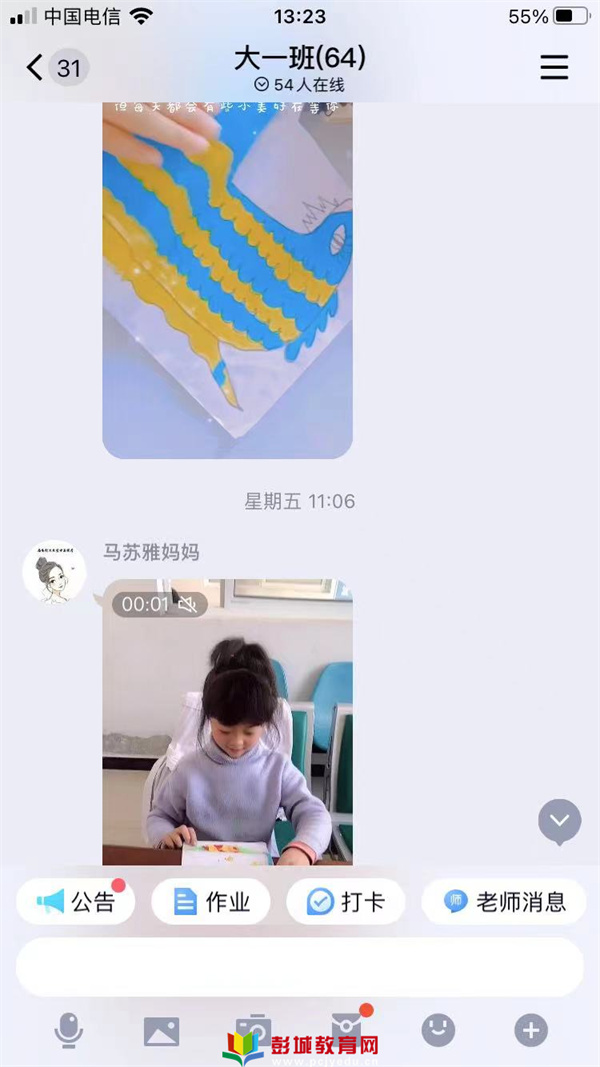View 马苏雅妈妈's profile avatar
This screenshot has height=1067, width=600.
pyautogui.click(x=54, y=573)
